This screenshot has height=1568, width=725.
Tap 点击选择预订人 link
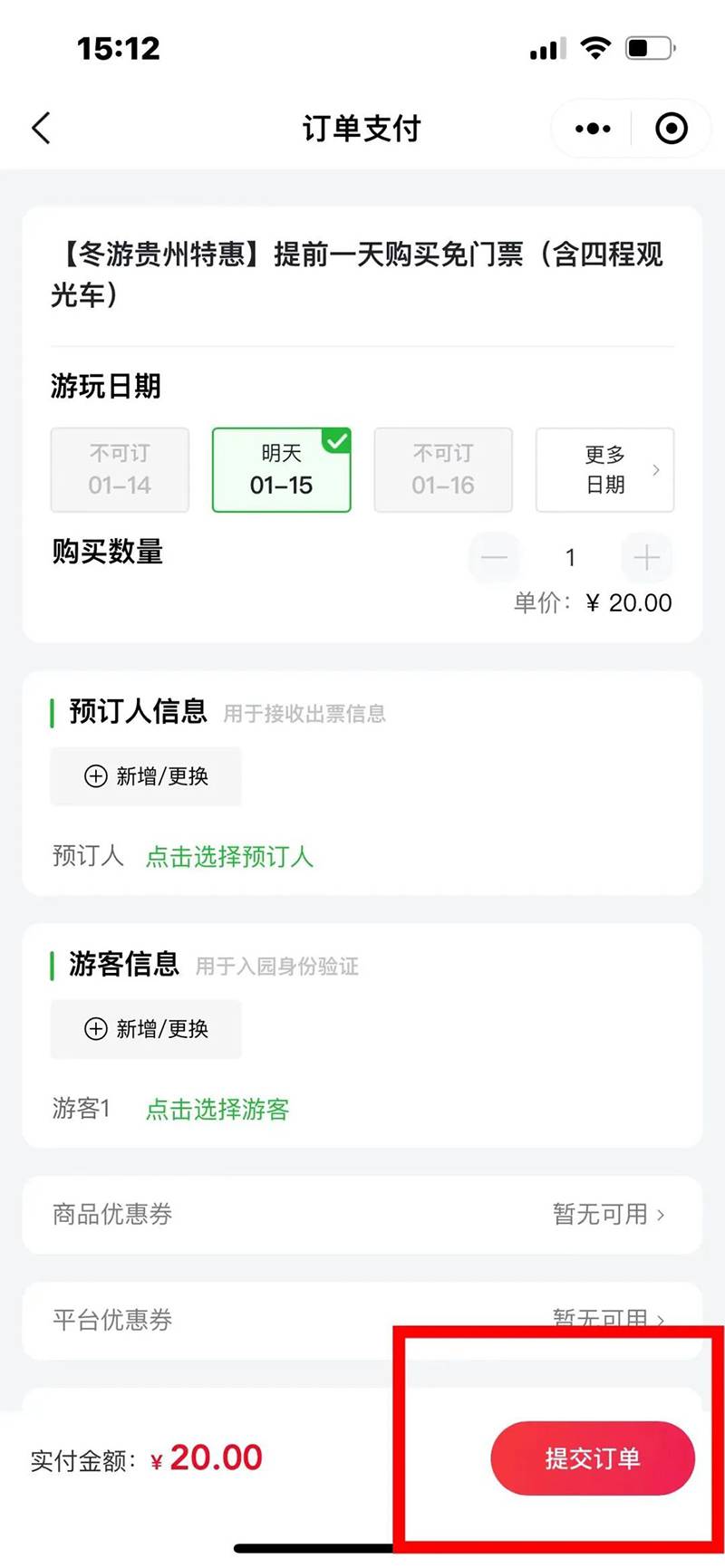pyautogui.click(x=229, y=857)
